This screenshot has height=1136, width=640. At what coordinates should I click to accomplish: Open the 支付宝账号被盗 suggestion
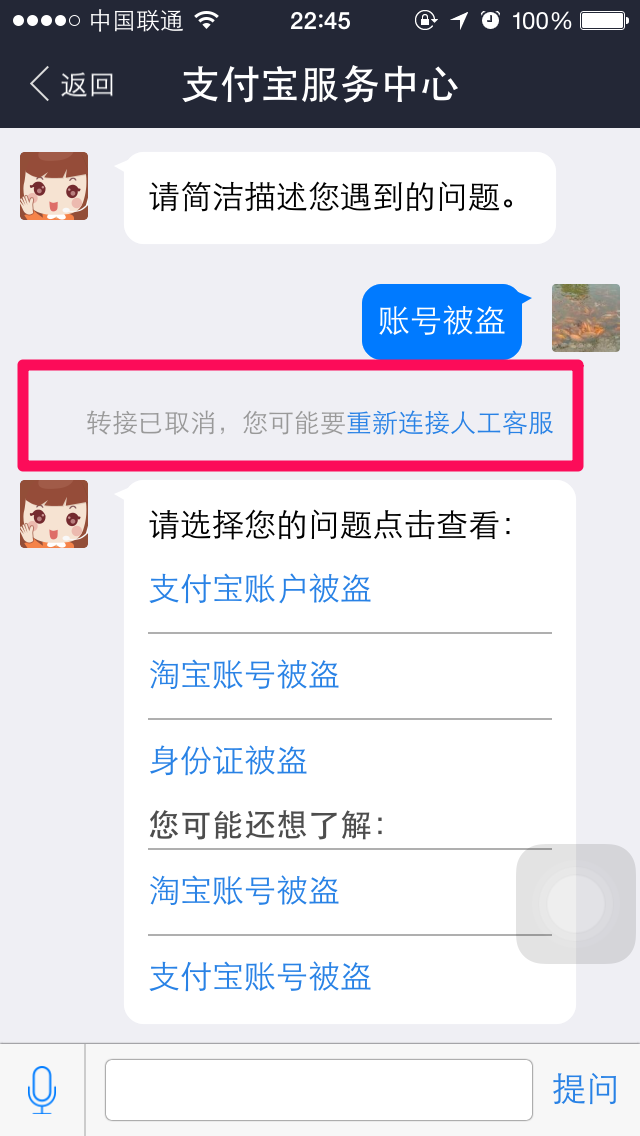click(x=260, y=976)
